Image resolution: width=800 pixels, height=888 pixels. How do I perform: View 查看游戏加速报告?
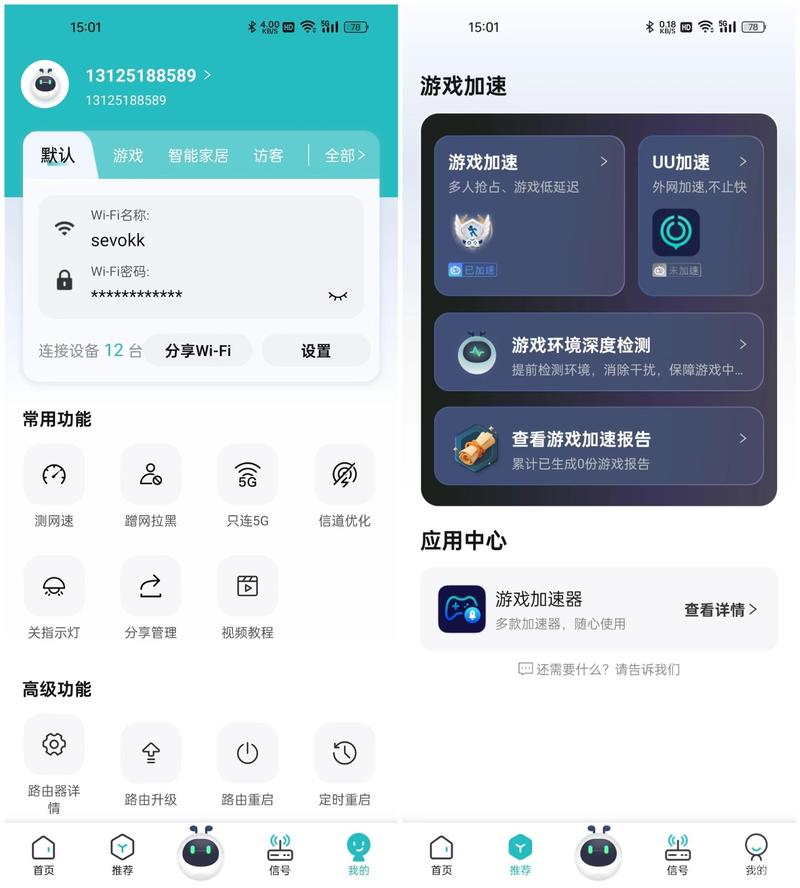(x=598, y=446)
